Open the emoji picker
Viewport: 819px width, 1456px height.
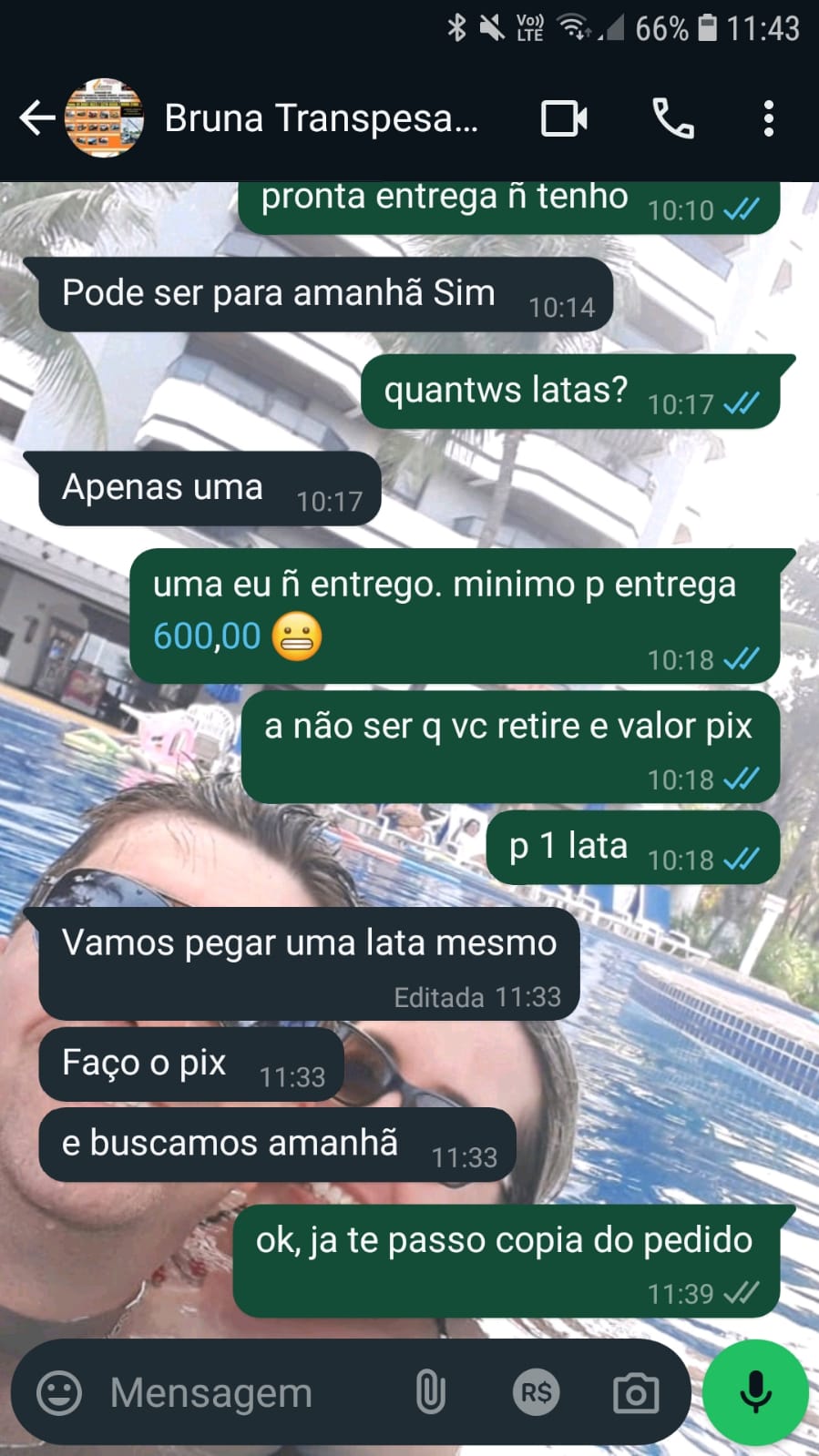59,1392
